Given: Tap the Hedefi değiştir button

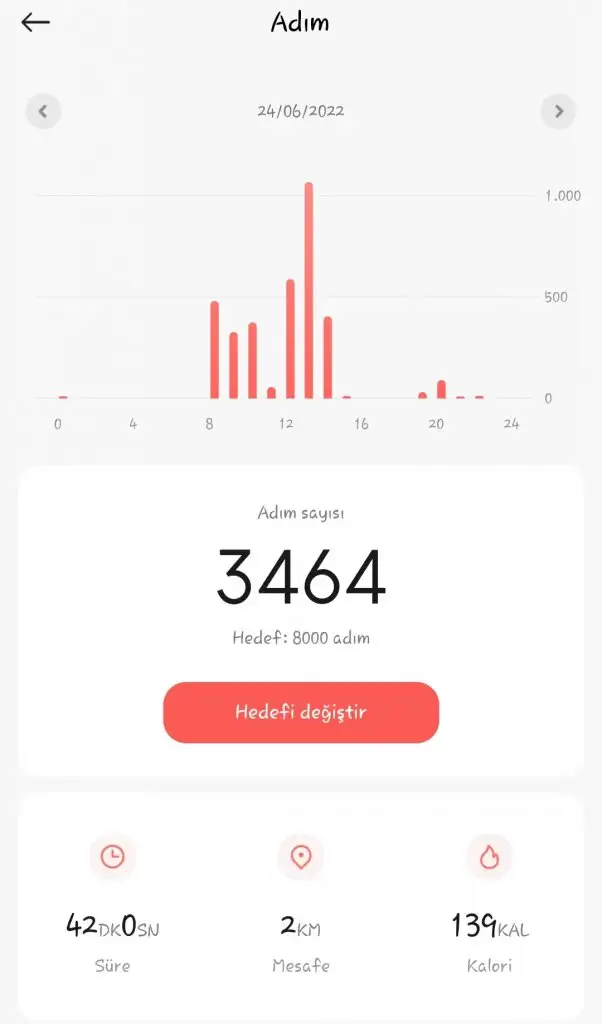Looking at the screenshot, I should click(301, 712).
